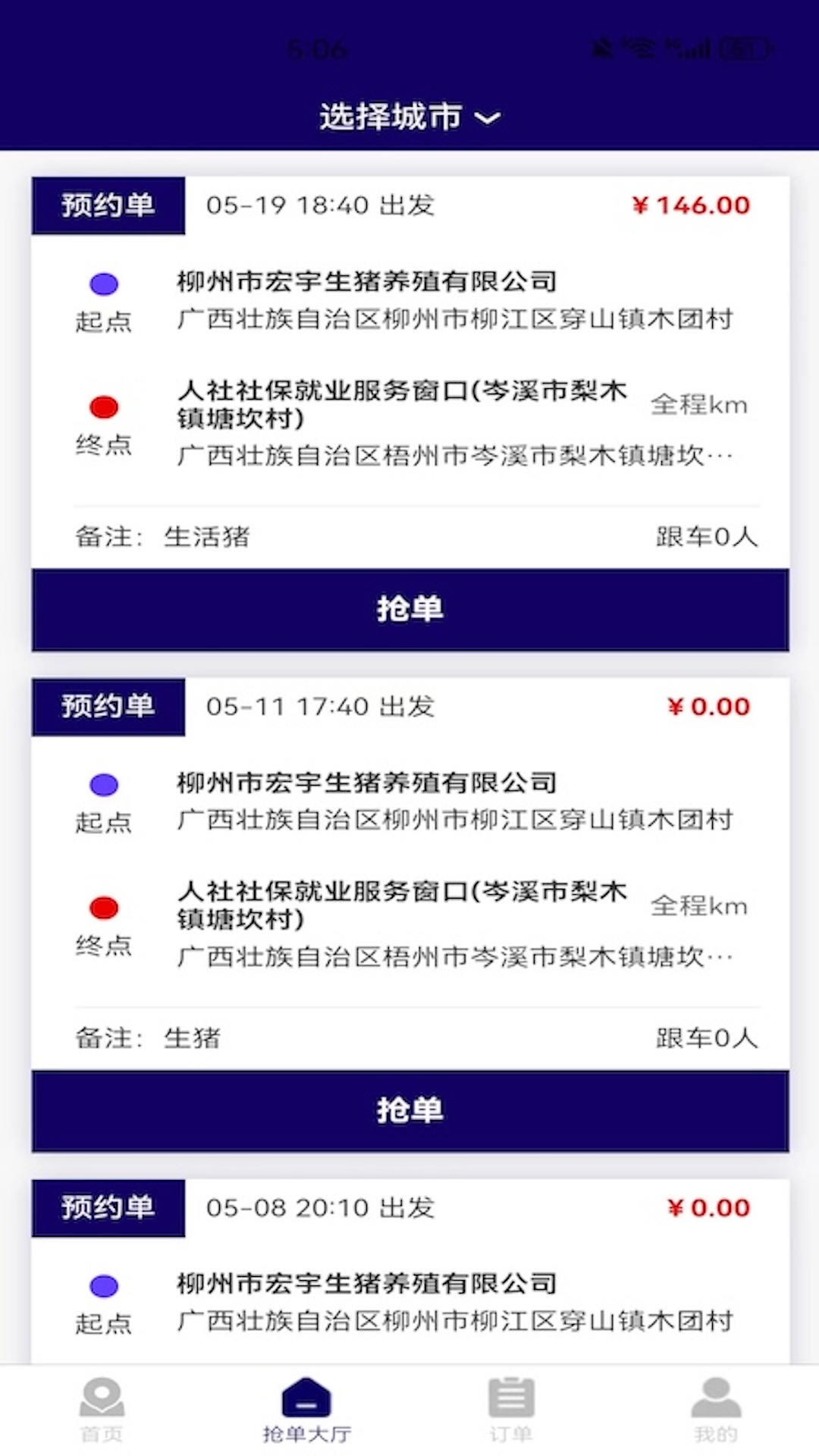Click the red destination marker on May 11 order
Image resolution: width=819 pixels, height=1456 pixels.
click(x=103, y=906)
